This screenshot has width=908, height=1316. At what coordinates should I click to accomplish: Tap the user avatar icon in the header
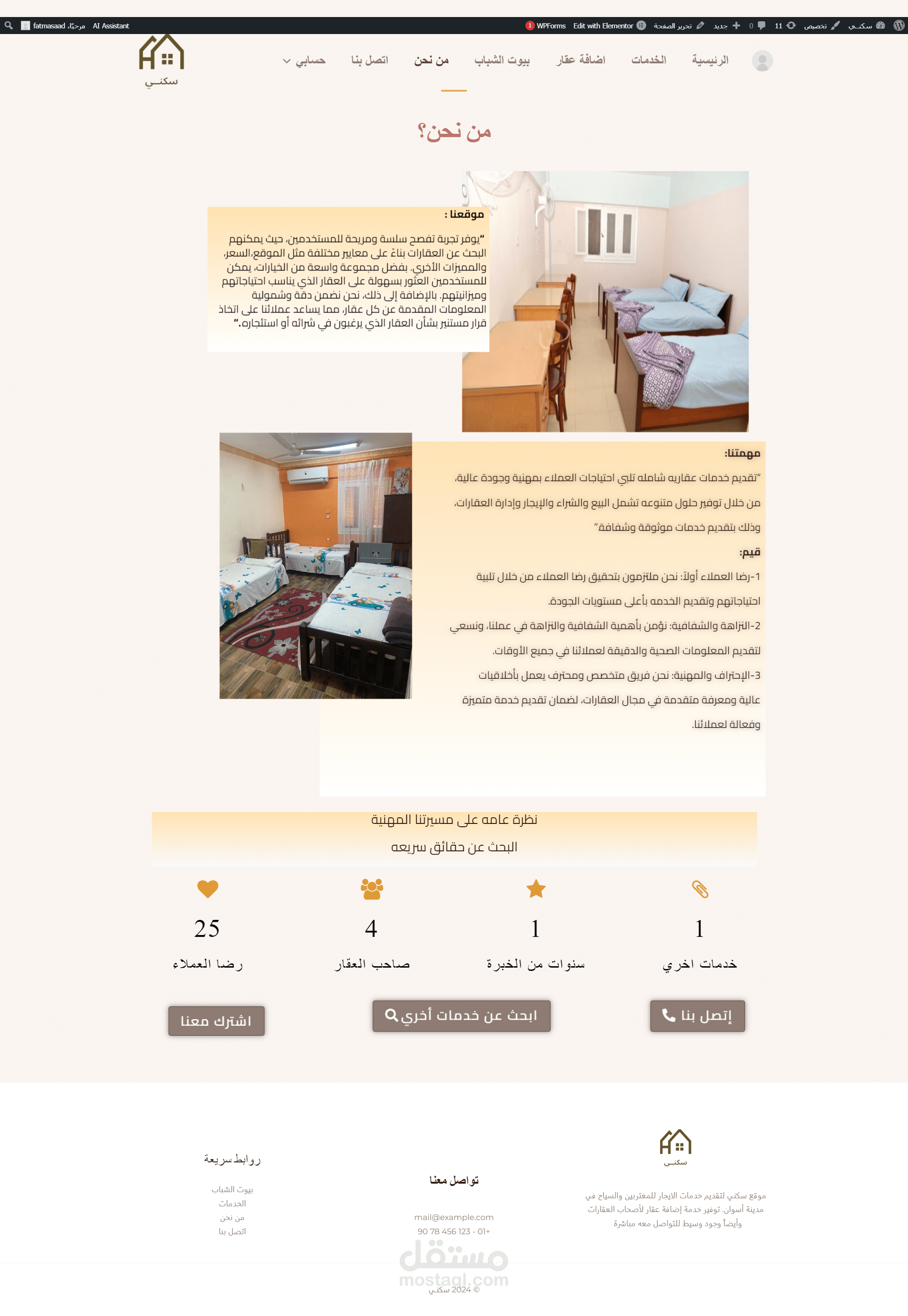tap(762, 61)
